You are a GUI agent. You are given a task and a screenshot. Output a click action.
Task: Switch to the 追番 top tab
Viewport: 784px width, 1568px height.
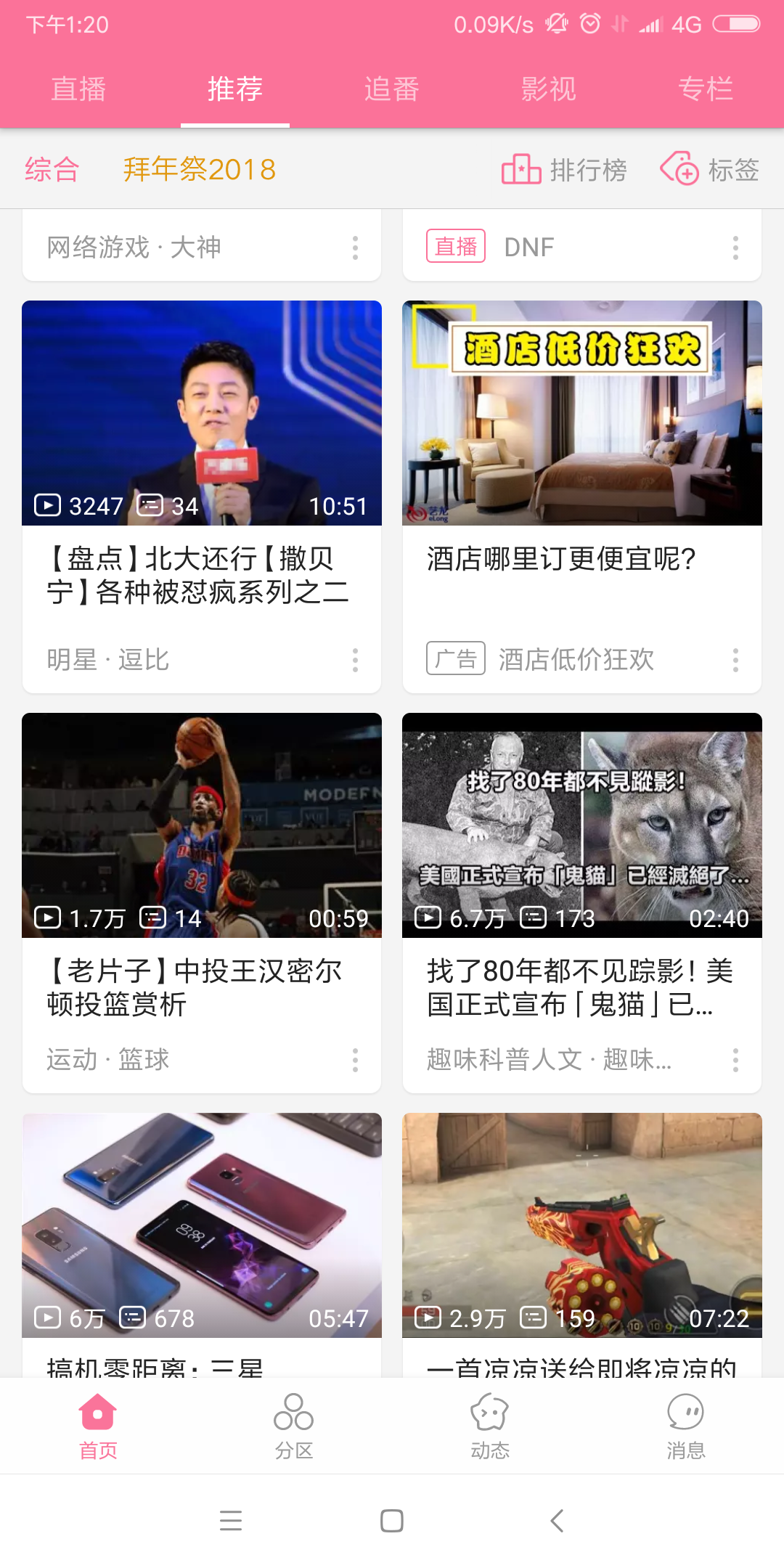392,89
